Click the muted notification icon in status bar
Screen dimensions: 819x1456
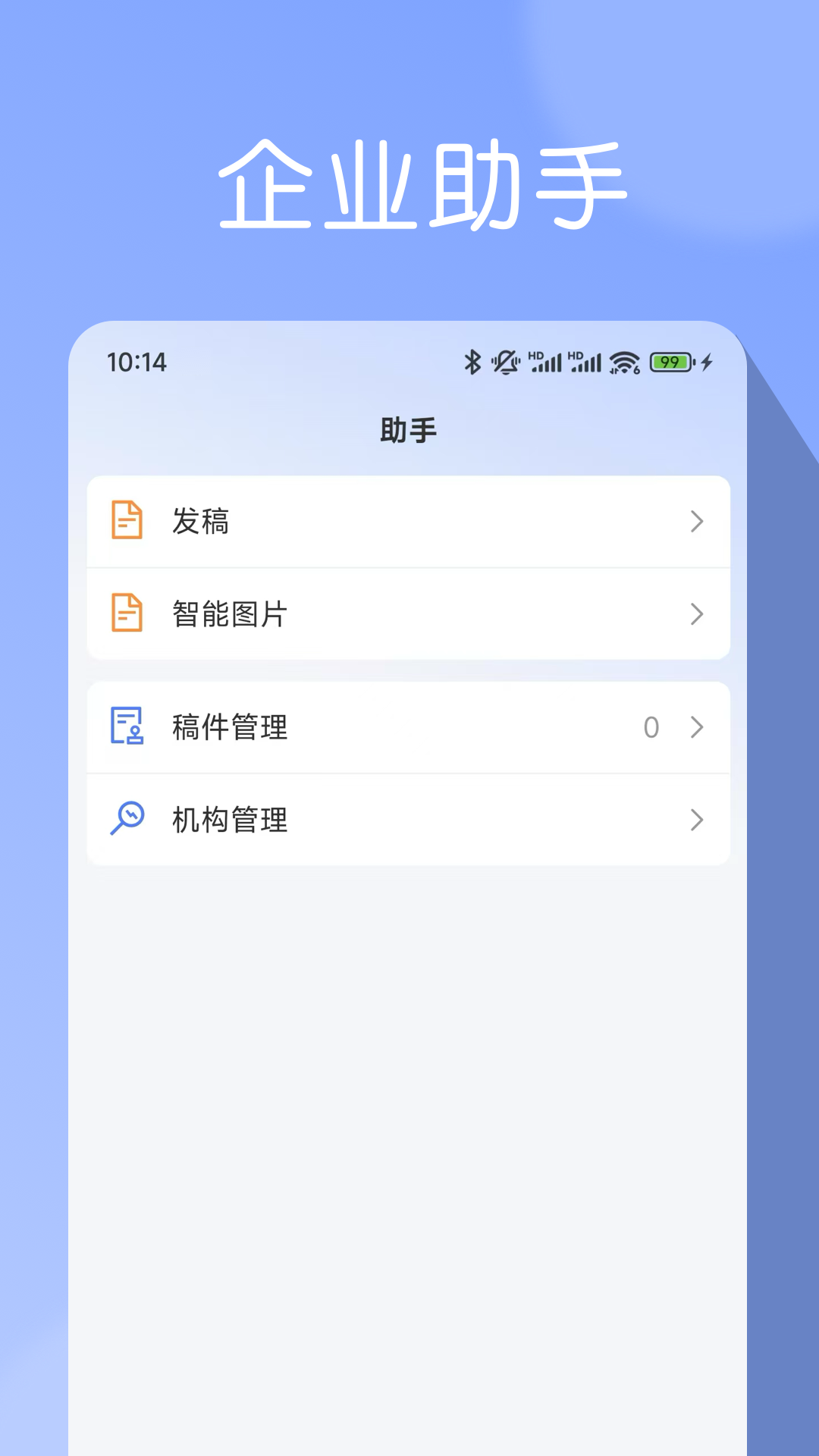click(506, 362)
